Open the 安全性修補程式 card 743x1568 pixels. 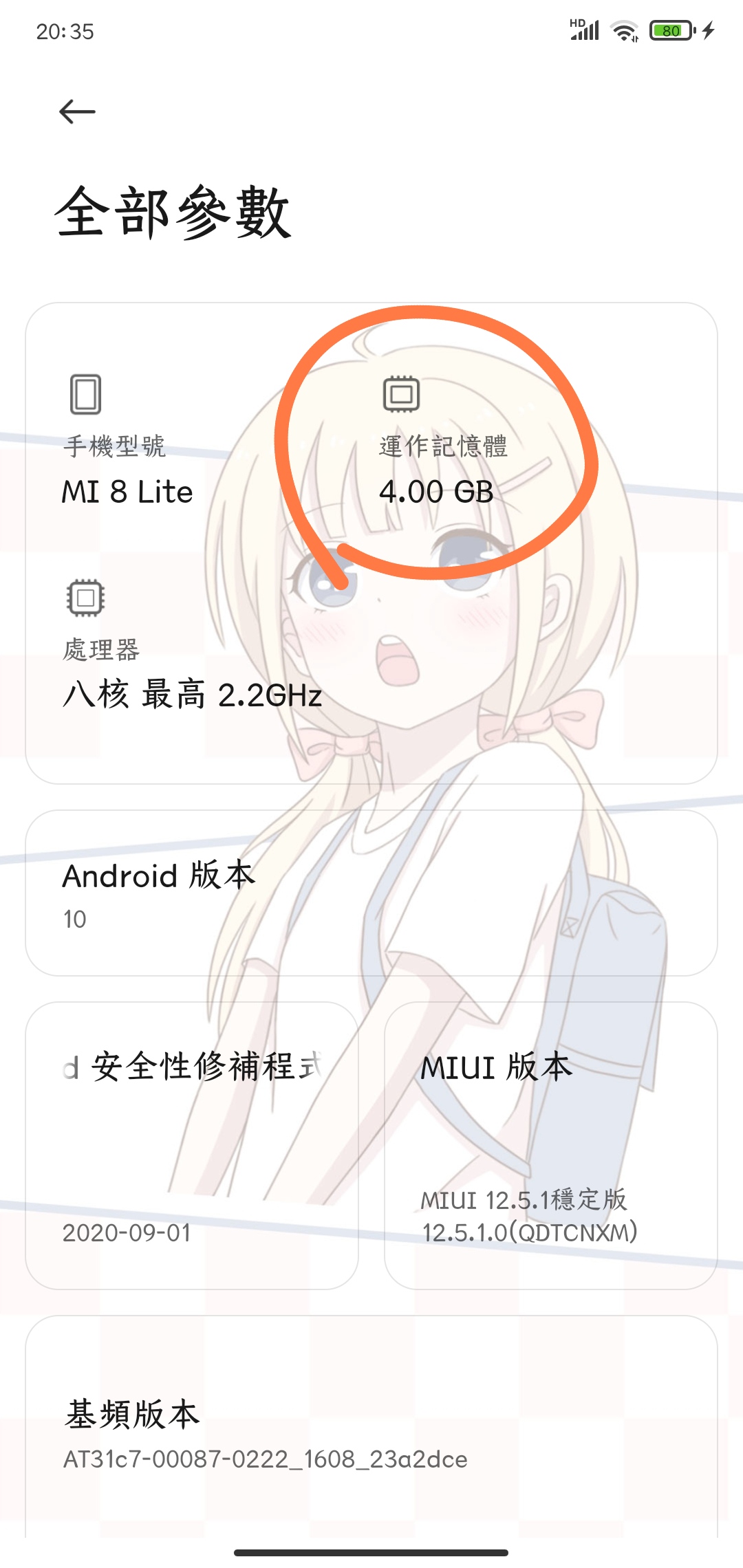point(192,1145)
